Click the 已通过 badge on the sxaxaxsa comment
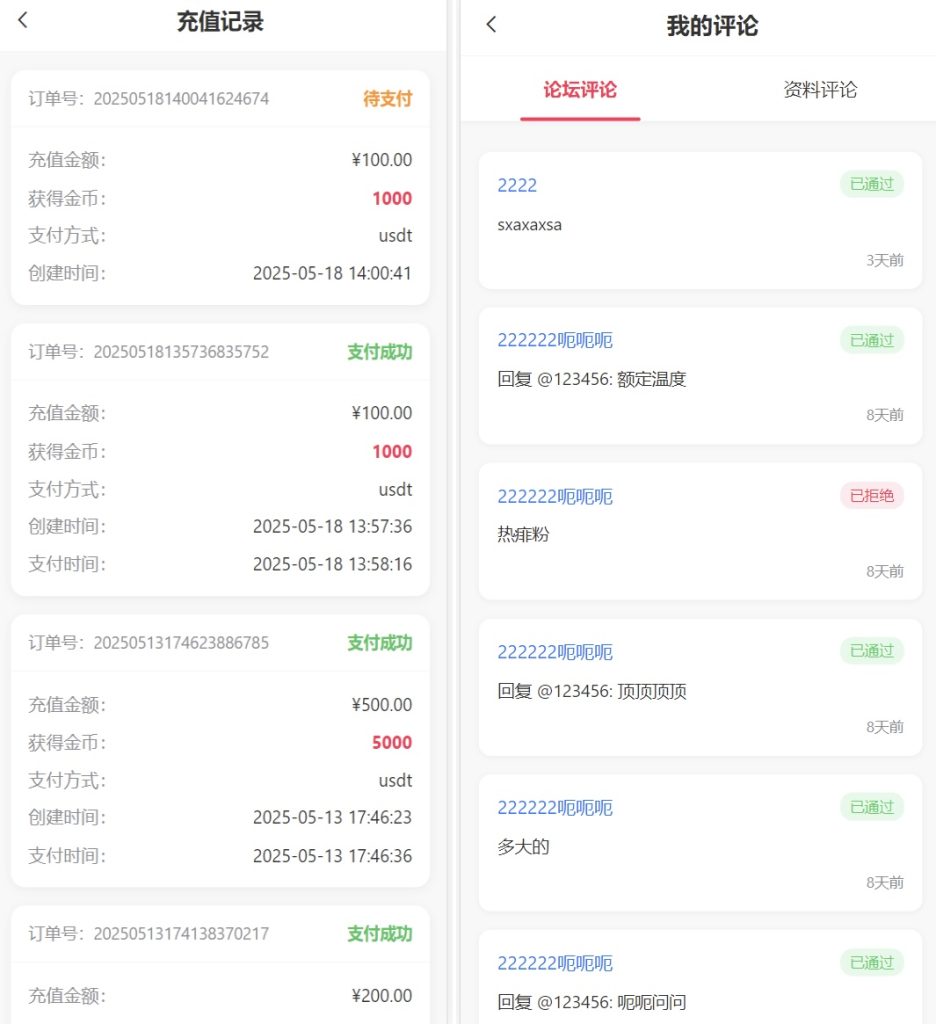 tap(870, 184)
